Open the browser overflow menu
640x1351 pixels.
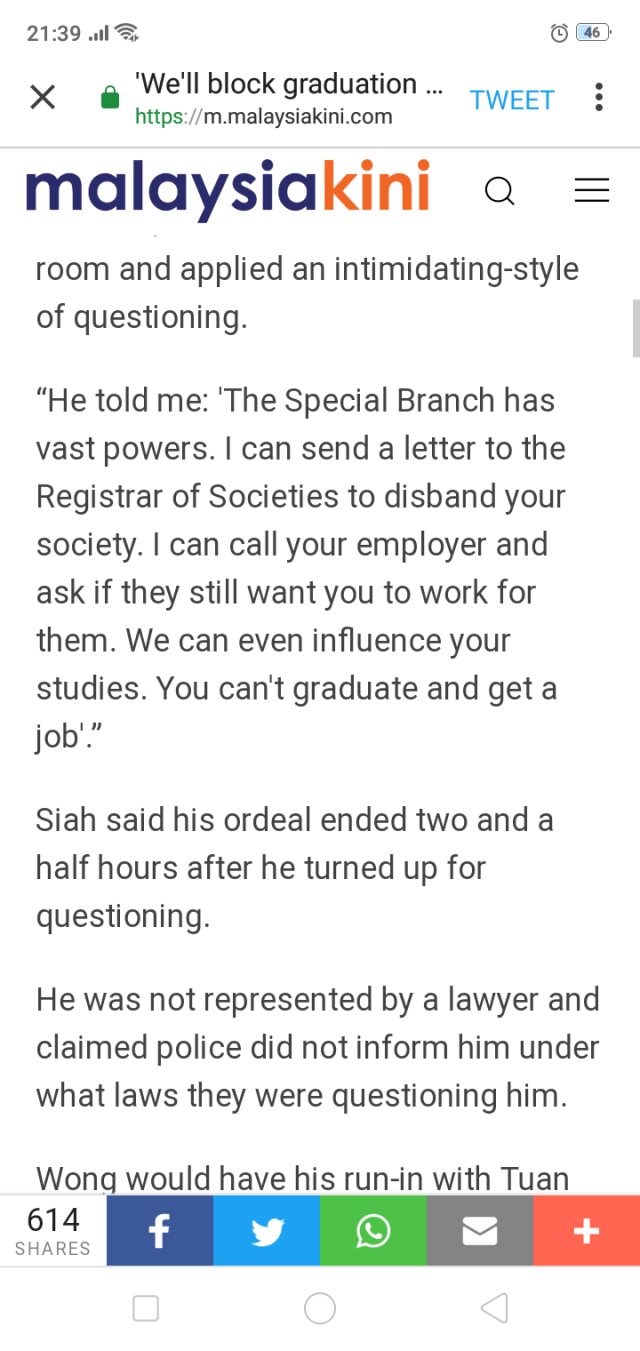pyautogui.click(x=599, y=98)
